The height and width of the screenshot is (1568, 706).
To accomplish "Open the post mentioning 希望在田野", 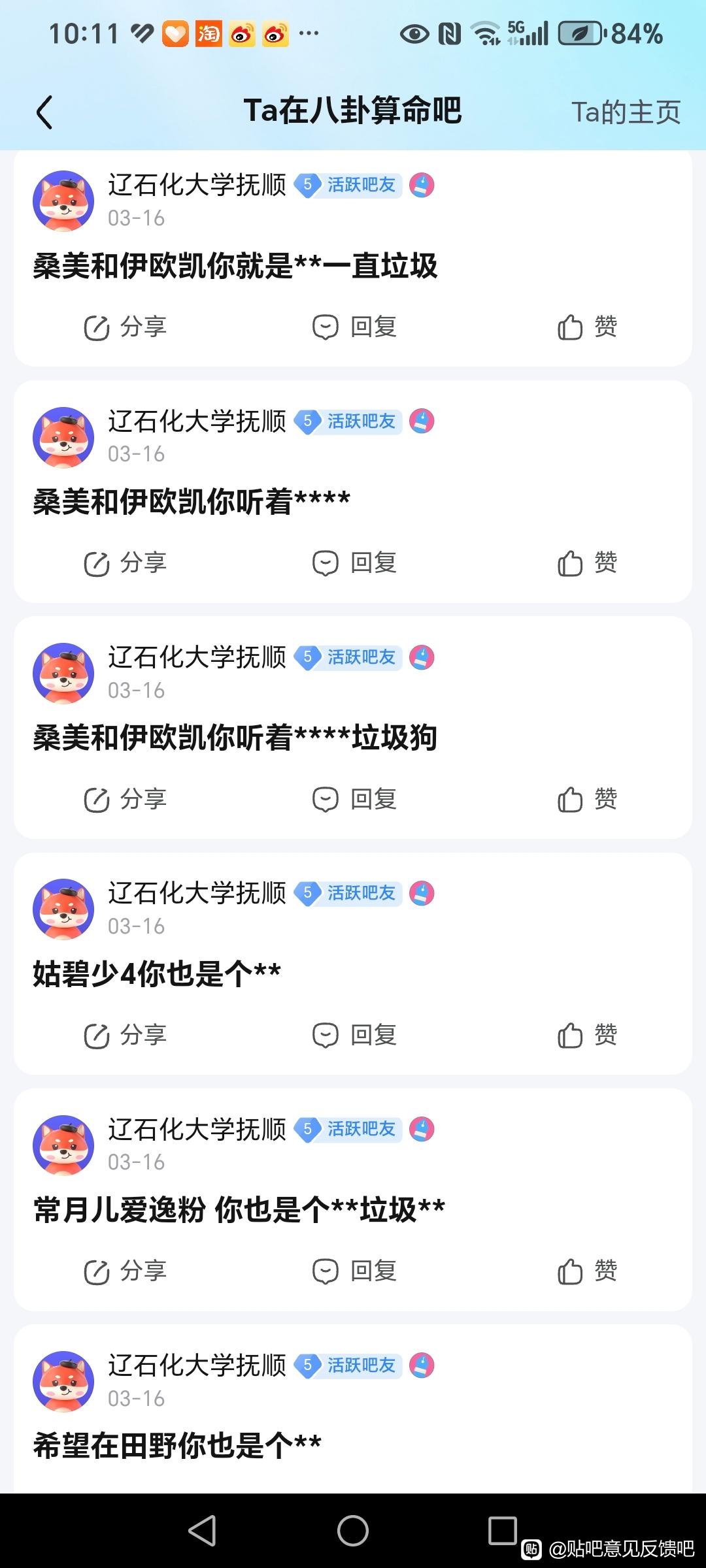I will click(x=178, y=1445).
